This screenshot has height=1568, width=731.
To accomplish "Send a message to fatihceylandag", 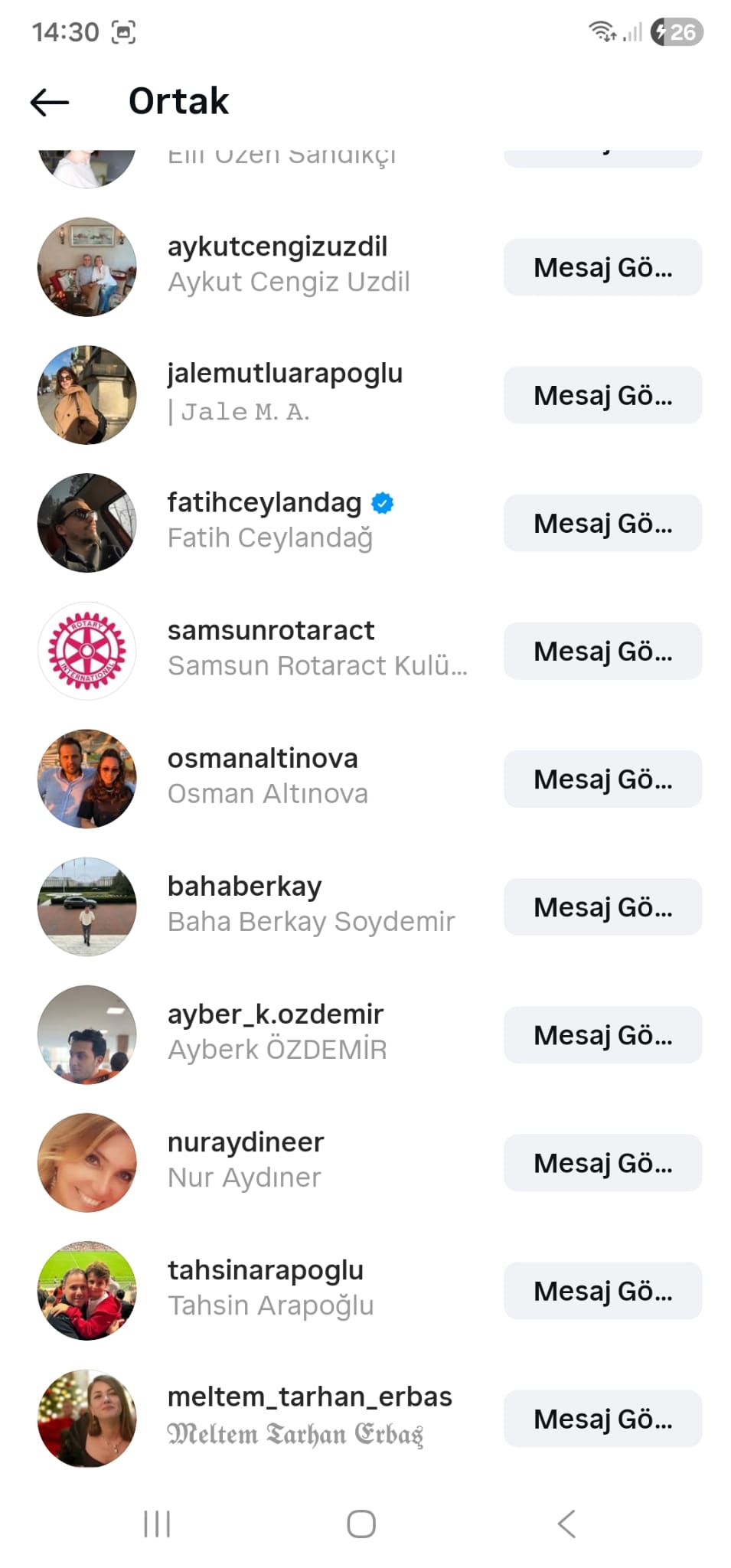I will click(x=602, y=523).
